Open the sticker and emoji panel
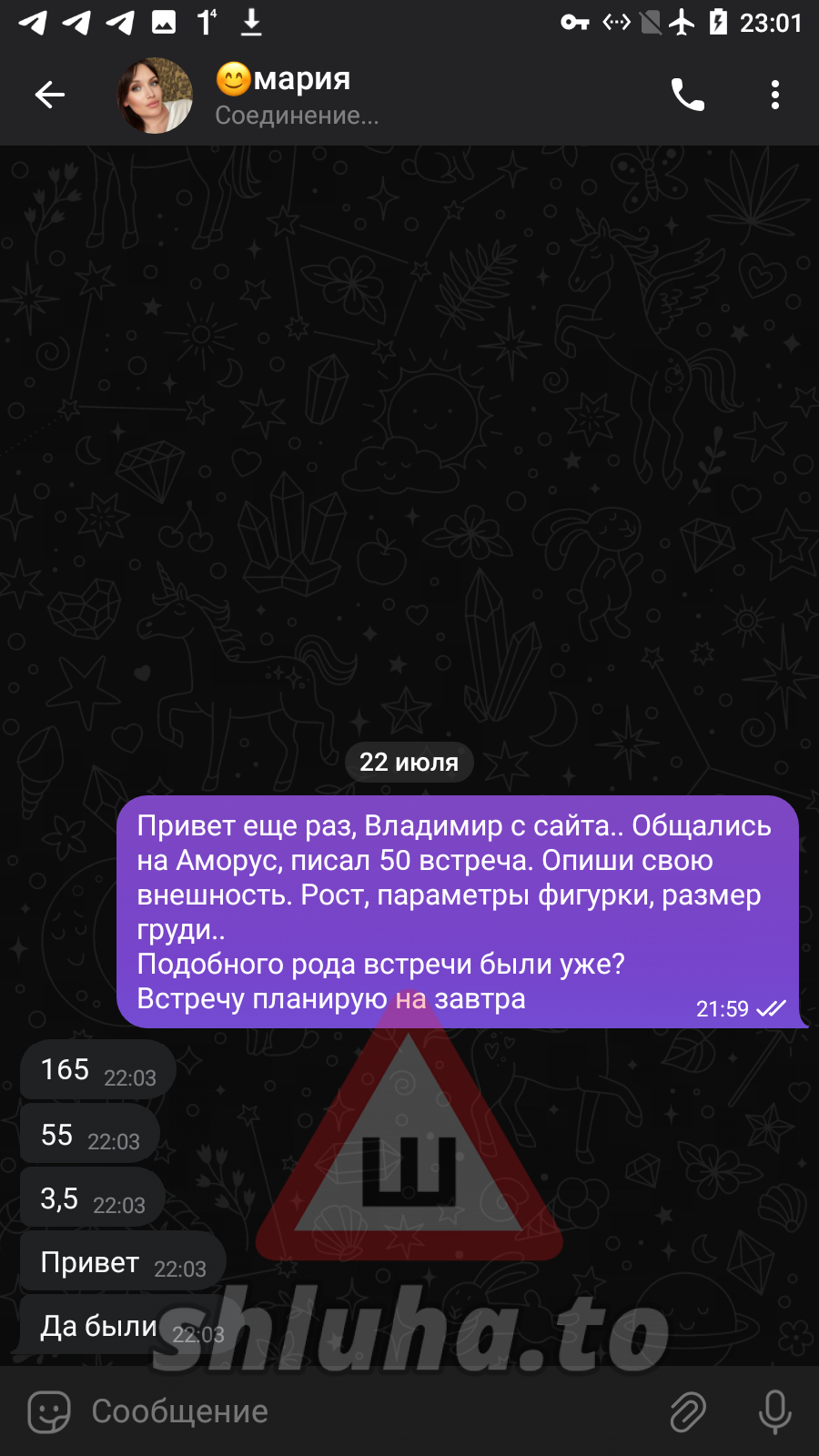The width and height of the screenshot is (819, 1456). point(49,1411)
